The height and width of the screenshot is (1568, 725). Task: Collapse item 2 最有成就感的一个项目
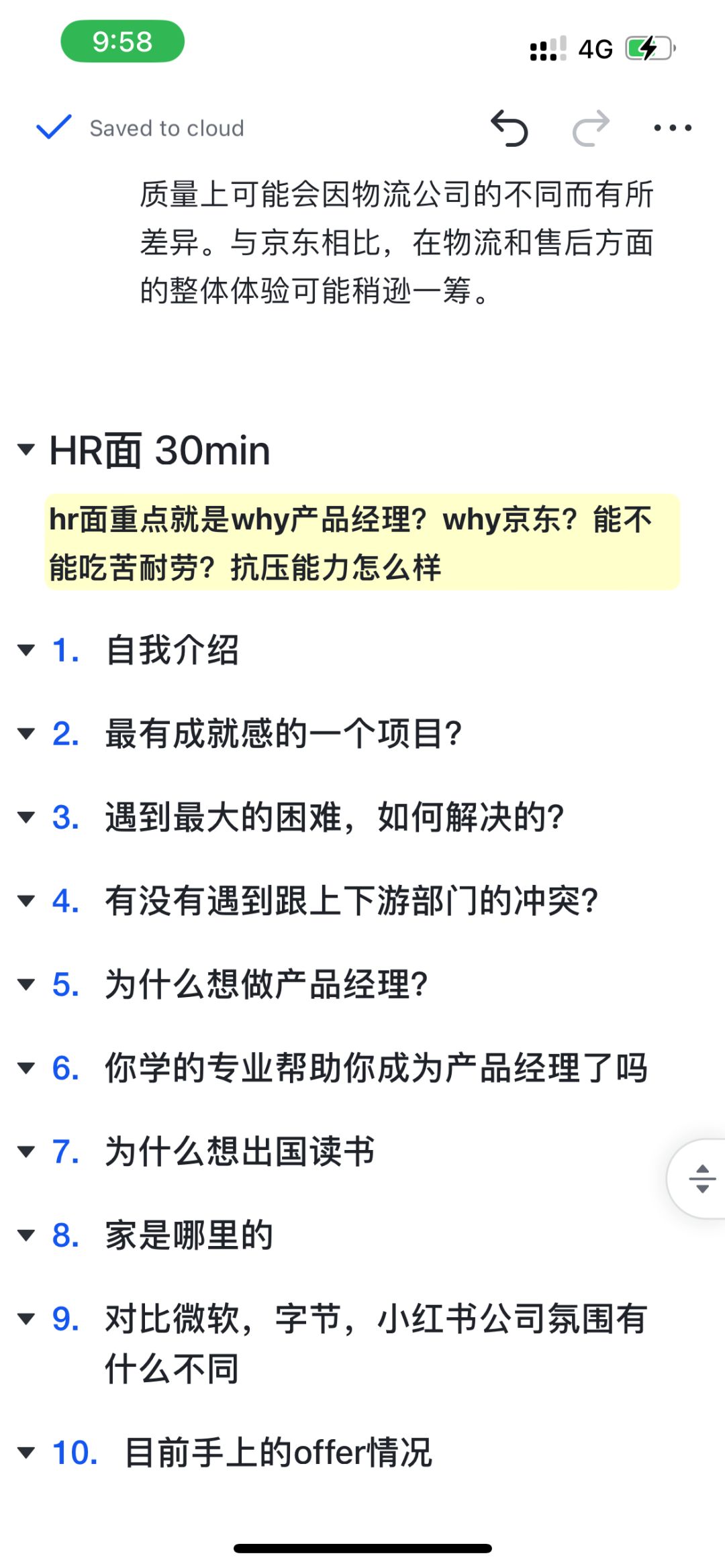coord(26,733)
